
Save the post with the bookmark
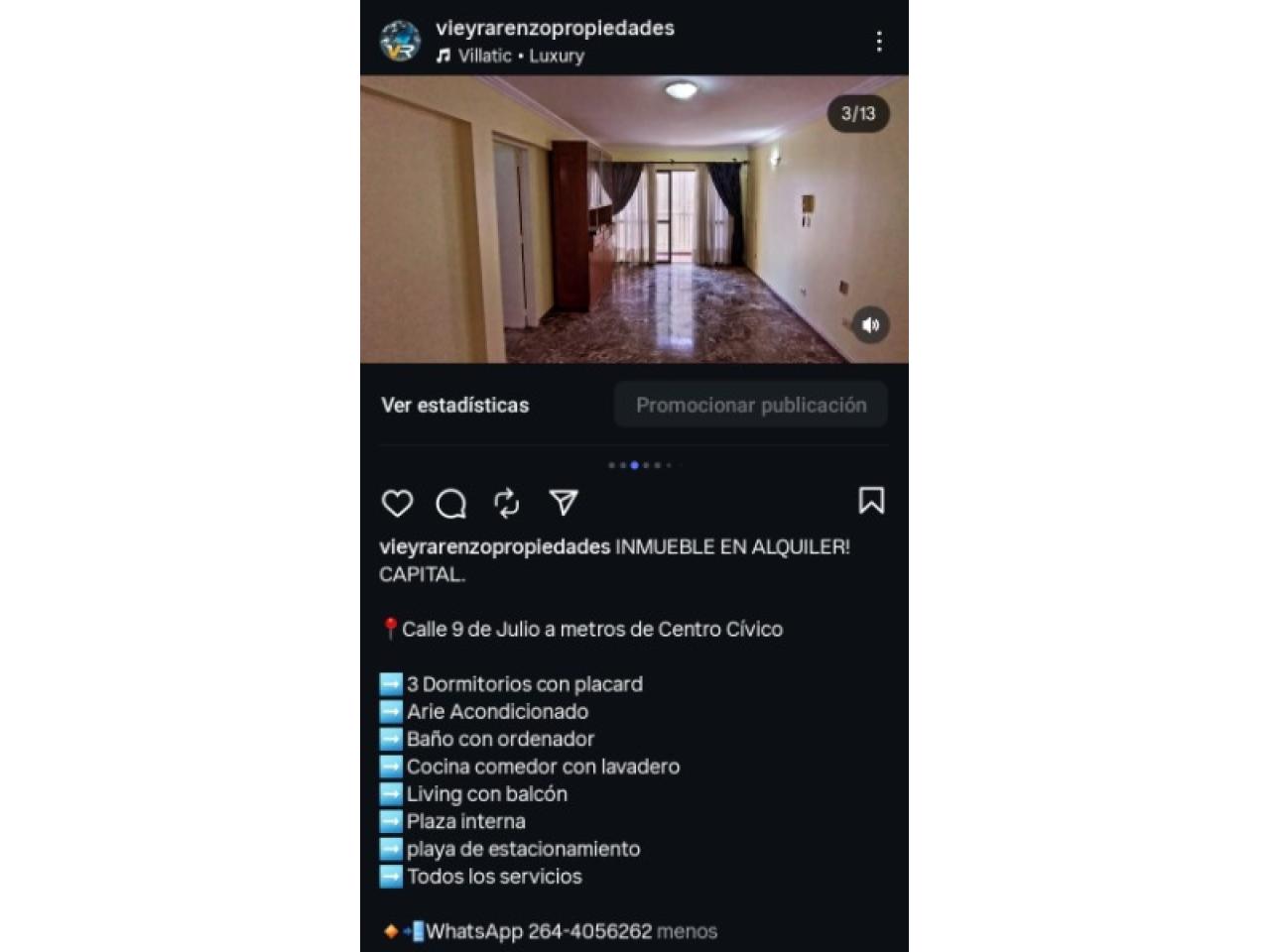(x=871, y=501)
